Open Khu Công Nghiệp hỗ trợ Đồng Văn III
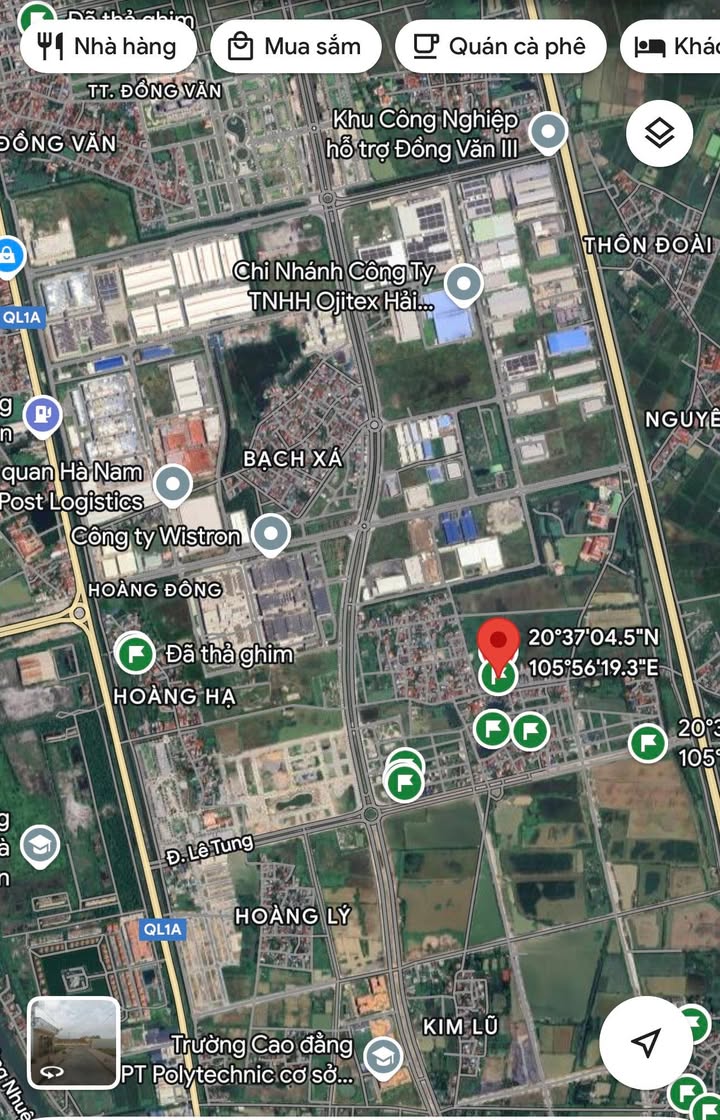The width and height of the screenshot is (720, 1120). pos(548,133)
